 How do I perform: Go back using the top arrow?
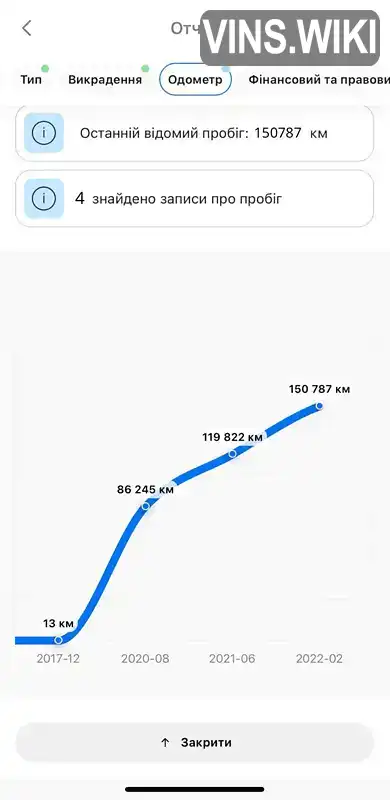pos(27,28)
